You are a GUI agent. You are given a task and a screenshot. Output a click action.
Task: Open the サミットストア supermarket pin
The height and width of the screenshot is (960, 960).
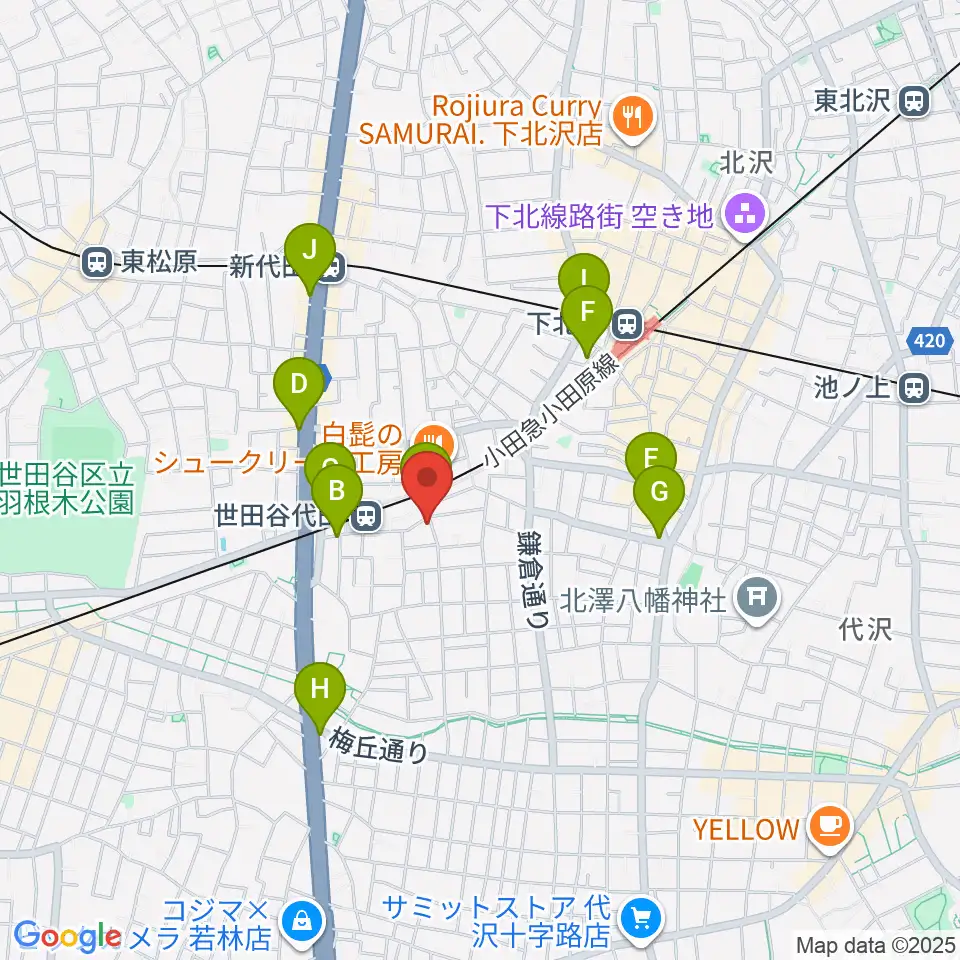point(641,919)
